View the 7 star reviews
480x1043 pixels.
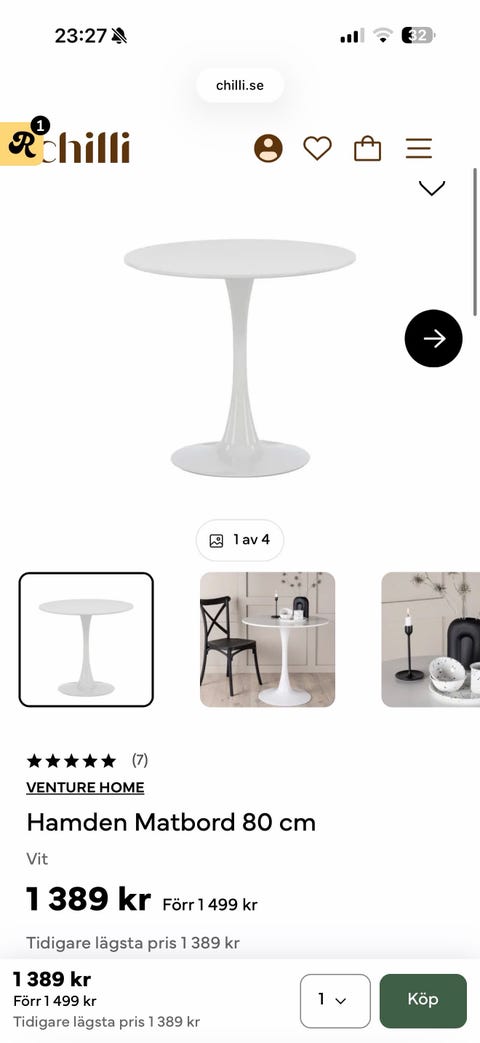87,760
